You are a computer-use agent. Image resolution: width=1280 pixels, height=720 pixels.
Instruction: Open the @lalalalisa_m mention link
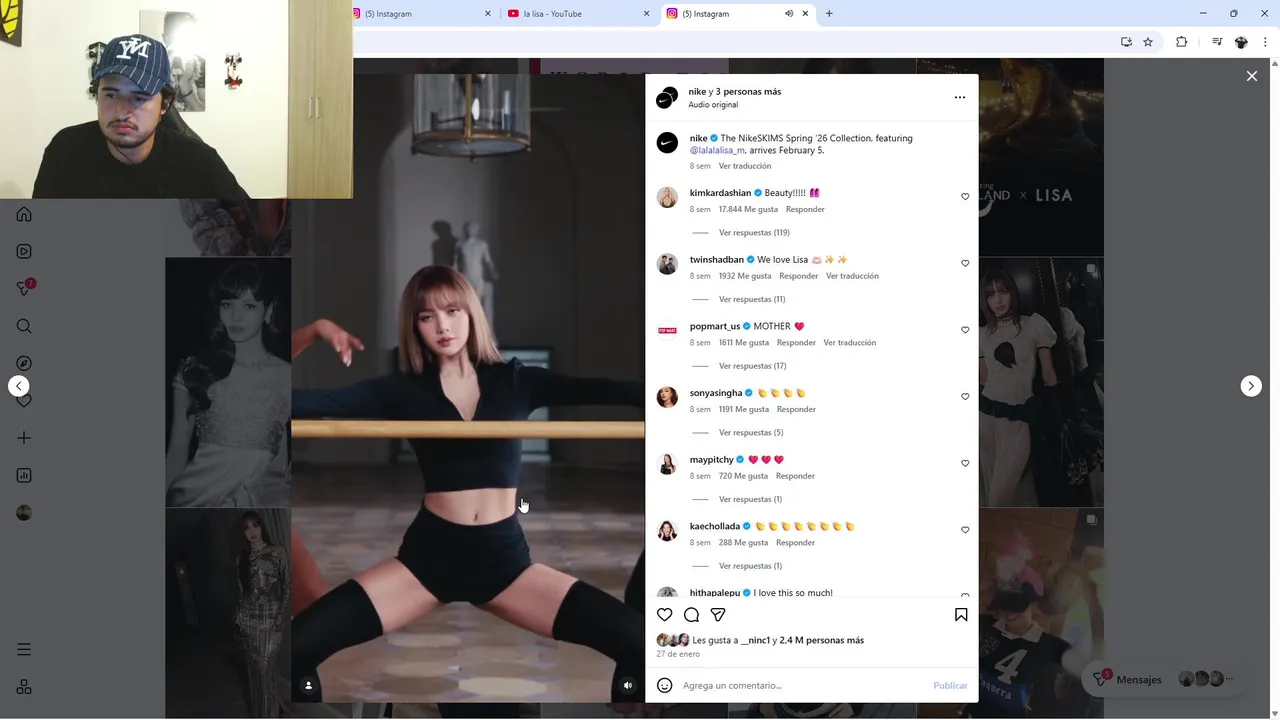716,151
